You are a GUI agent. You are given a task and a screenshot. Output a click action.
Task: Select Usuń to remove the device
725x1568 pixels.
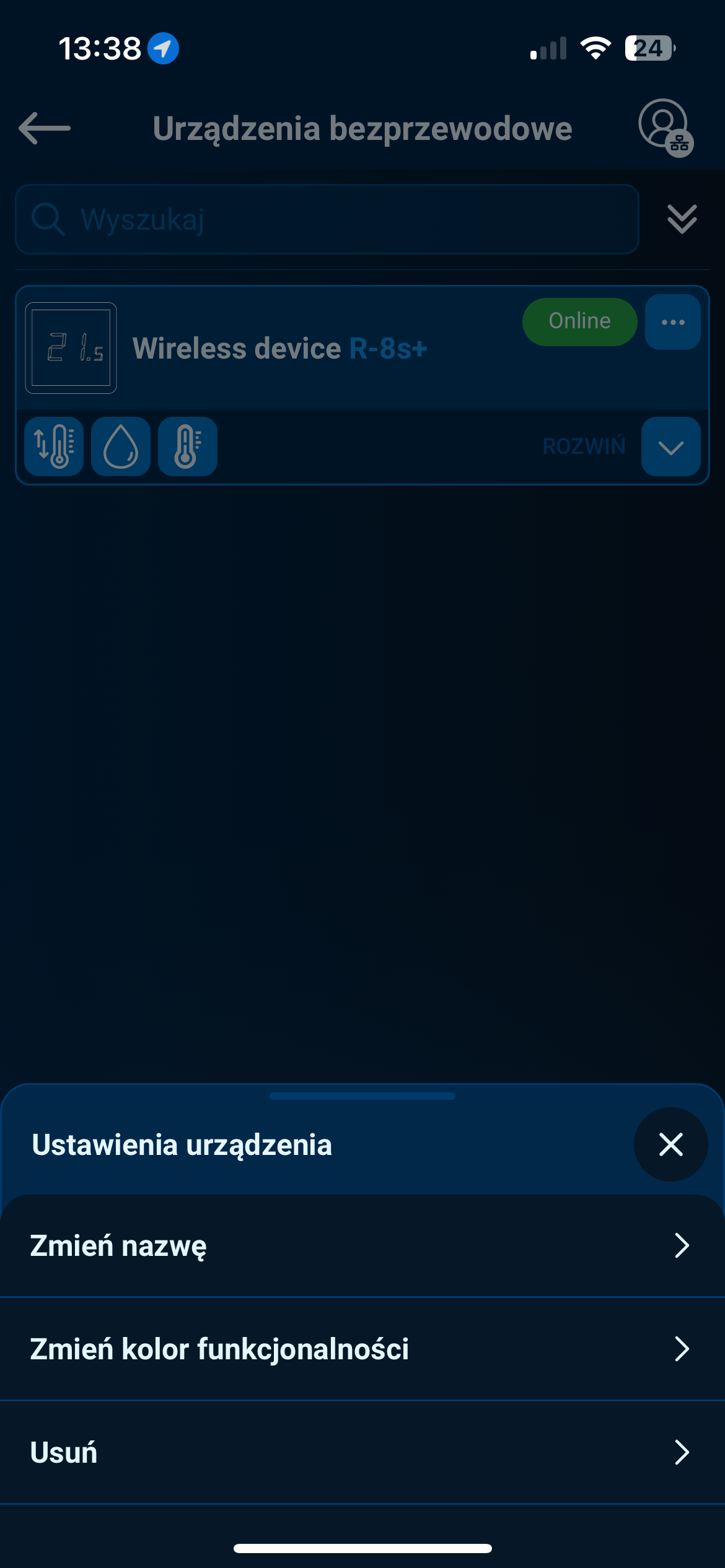pyautogui.click(x=362, y=1452)
